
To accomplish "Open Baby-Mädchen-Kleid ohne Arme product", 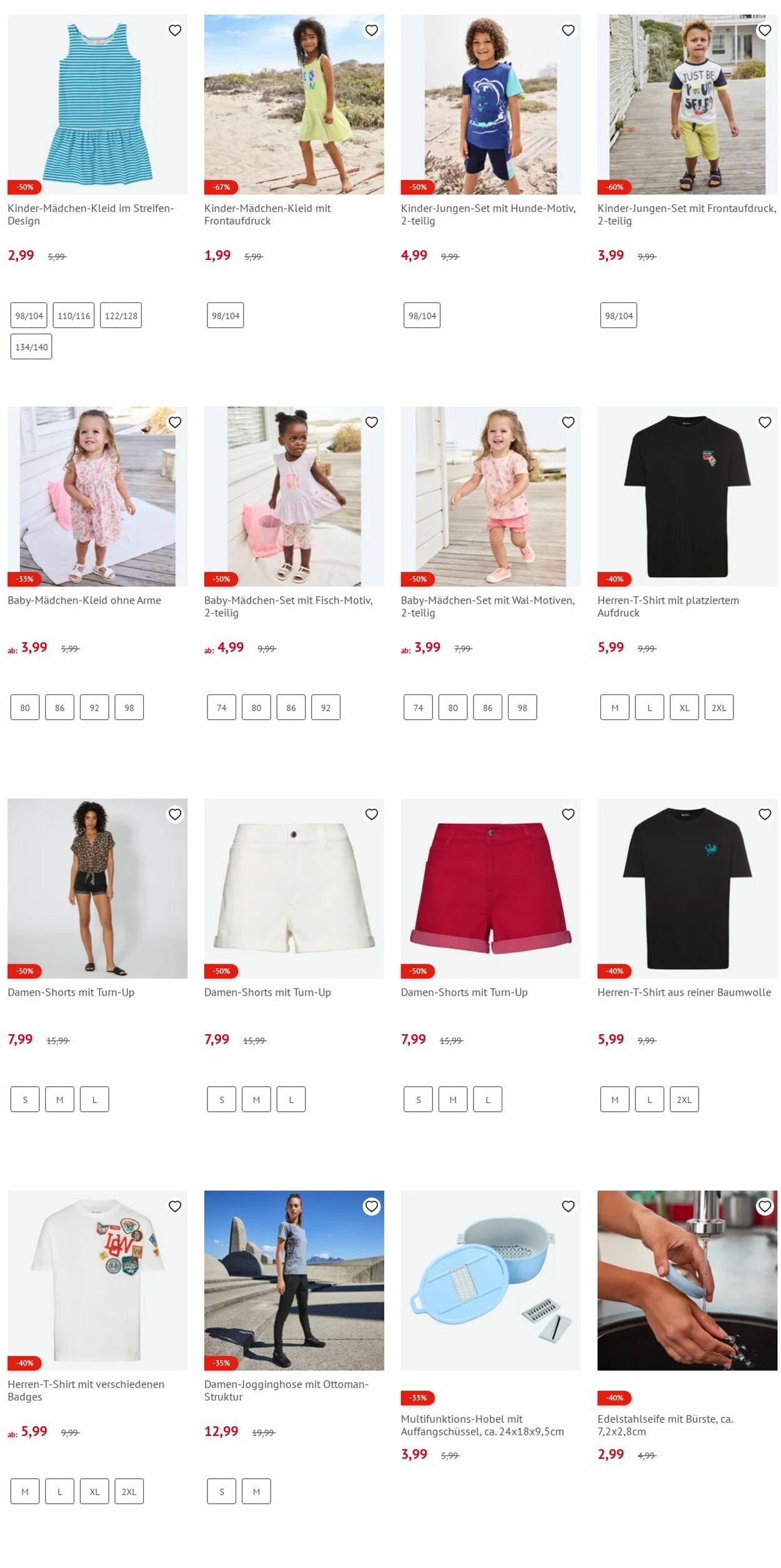I will (97, 496).
